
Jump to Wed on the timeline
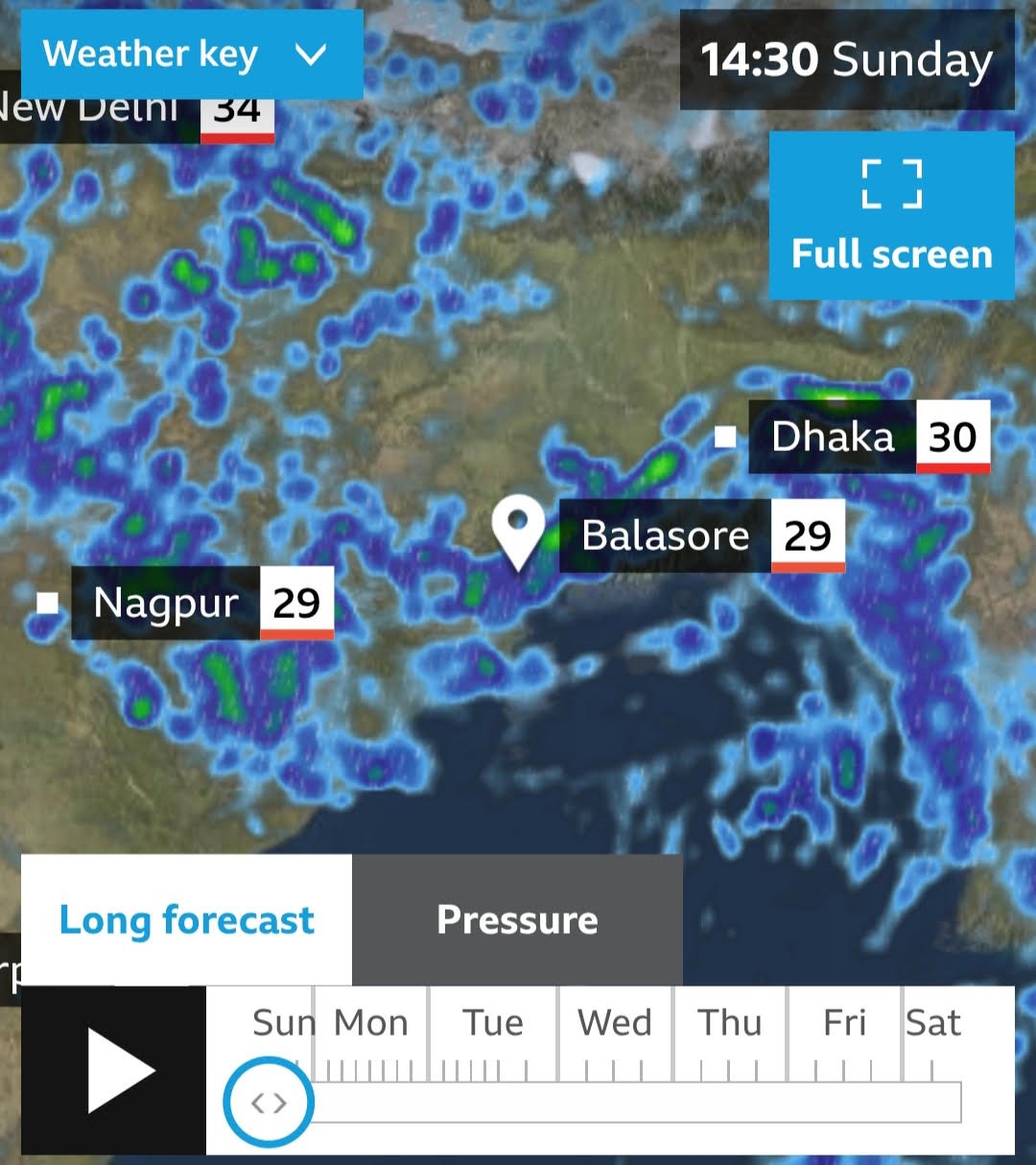point(615,1023)
